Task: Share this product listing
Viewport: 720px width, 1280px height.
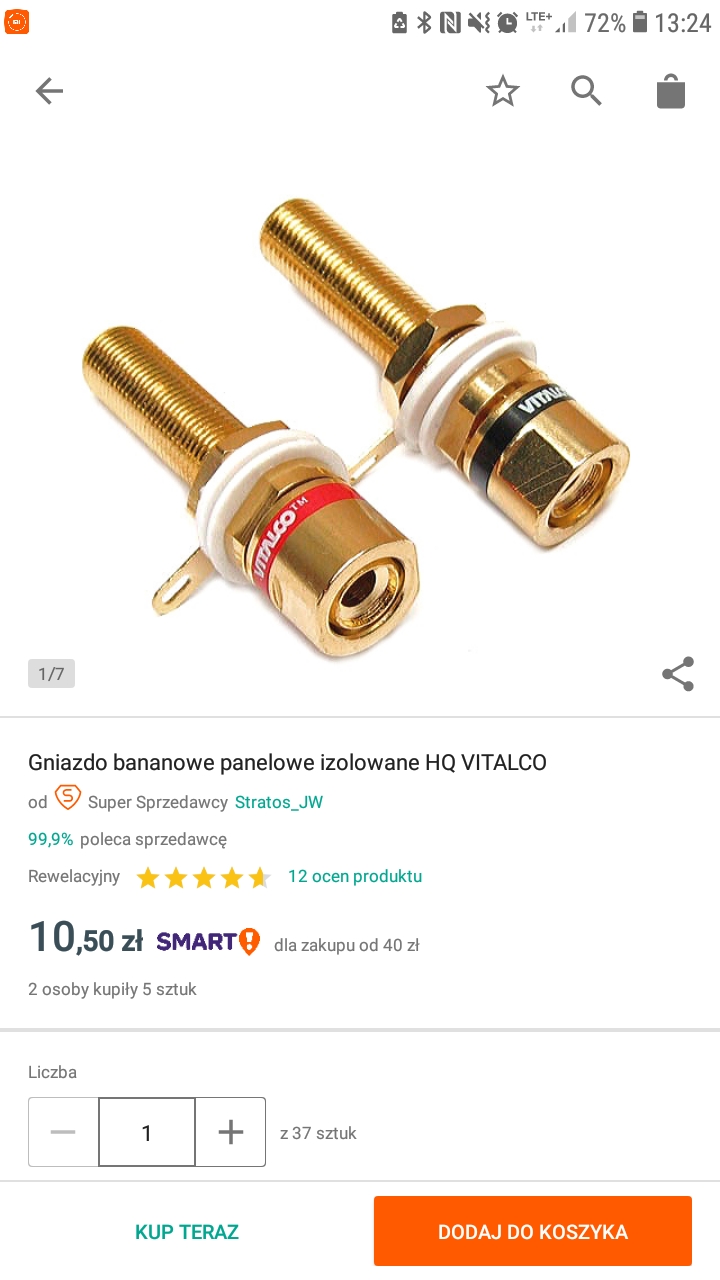Action: click(678, 674)
